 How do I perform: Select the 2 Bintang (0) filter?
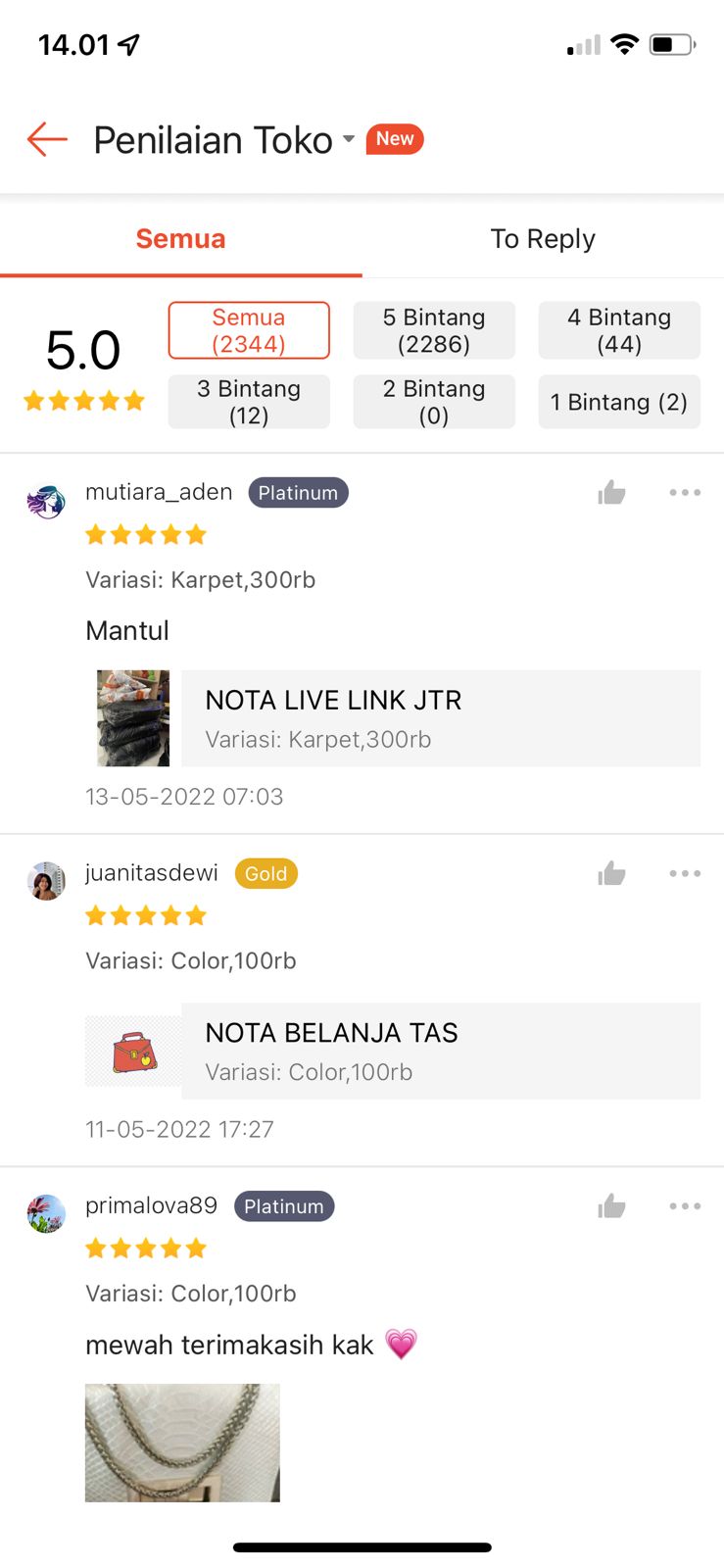434,402
